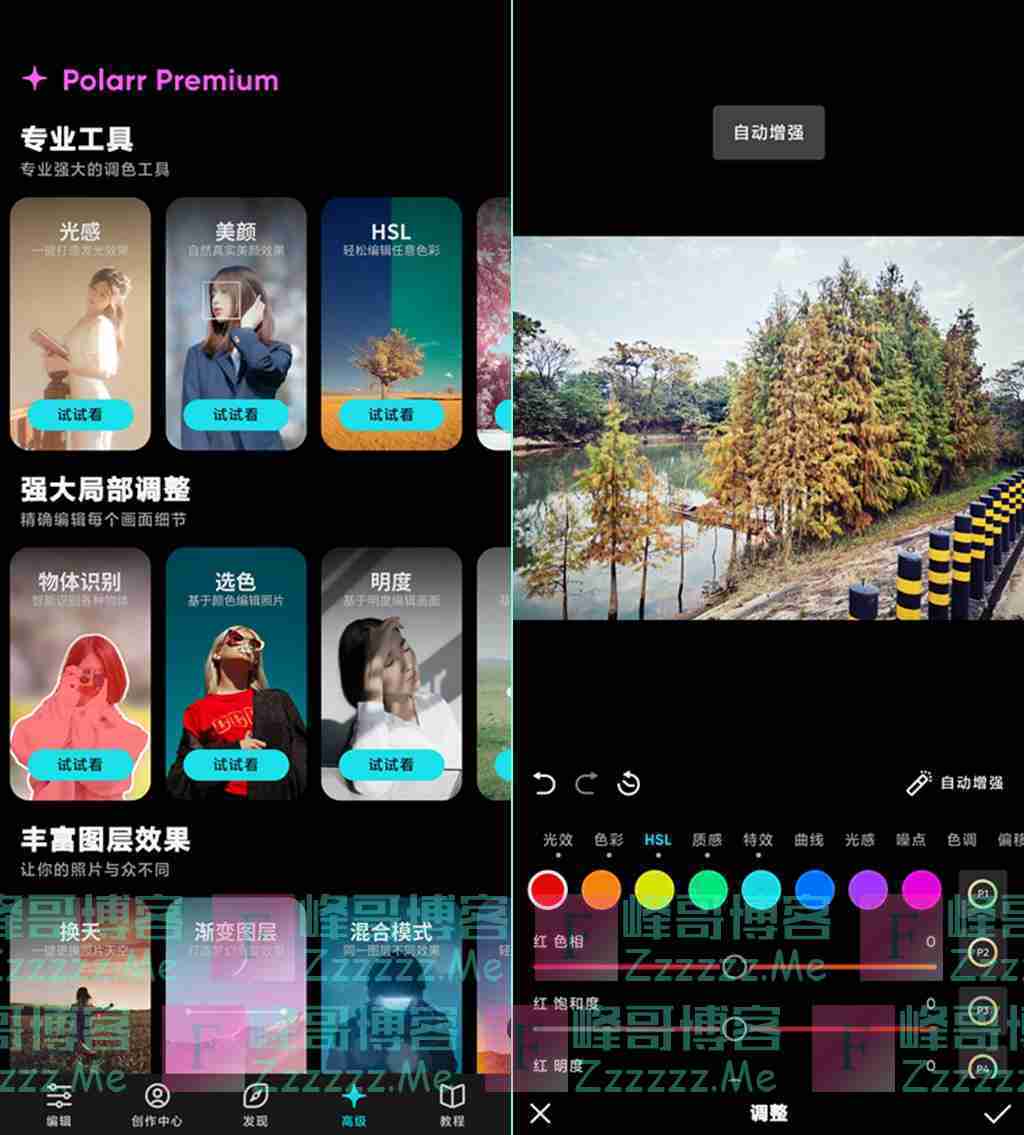This screenshot has width=1024, height=1135.
Task: Tap the 红 饱和度 saturation slider
Action: click(x=735, y=1028)
